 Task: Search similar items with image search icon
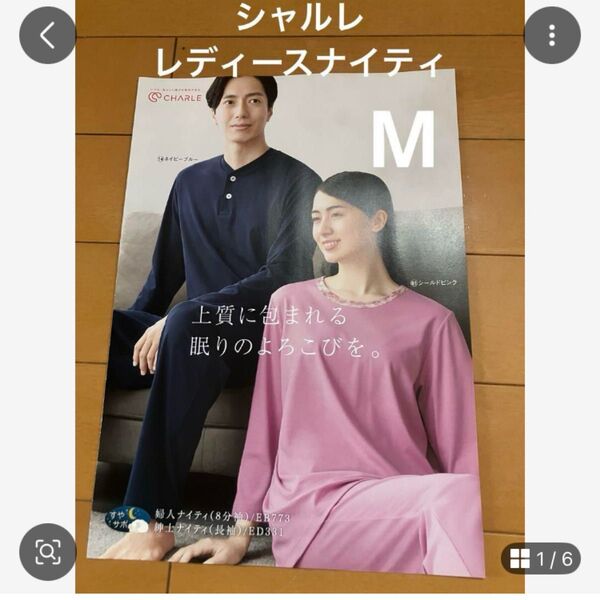click(47, 551)
